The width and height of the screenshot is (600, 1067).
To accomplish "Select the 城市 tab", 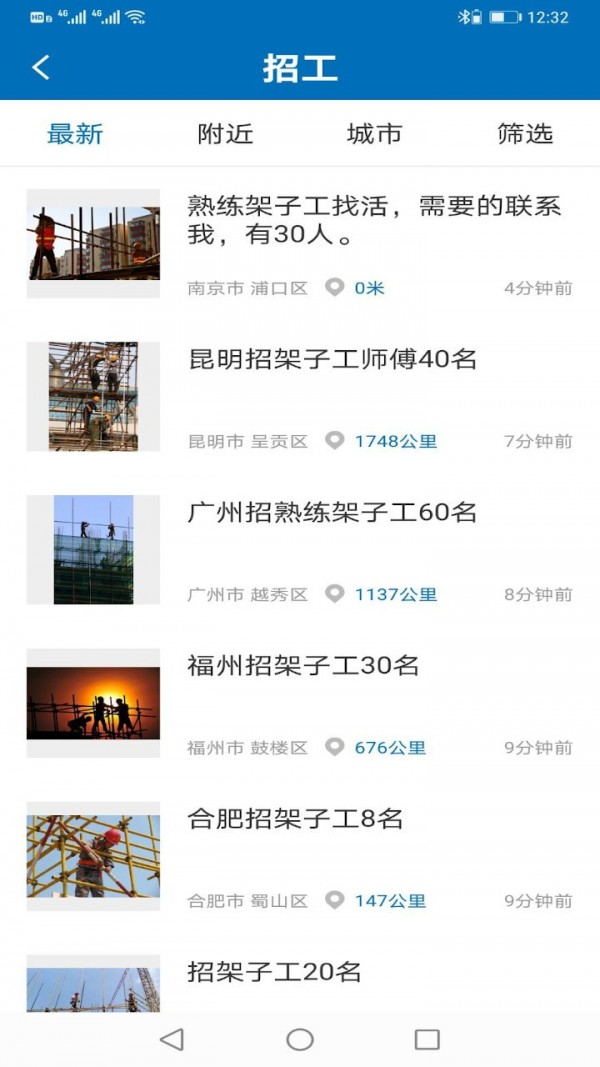I will 374,134.
